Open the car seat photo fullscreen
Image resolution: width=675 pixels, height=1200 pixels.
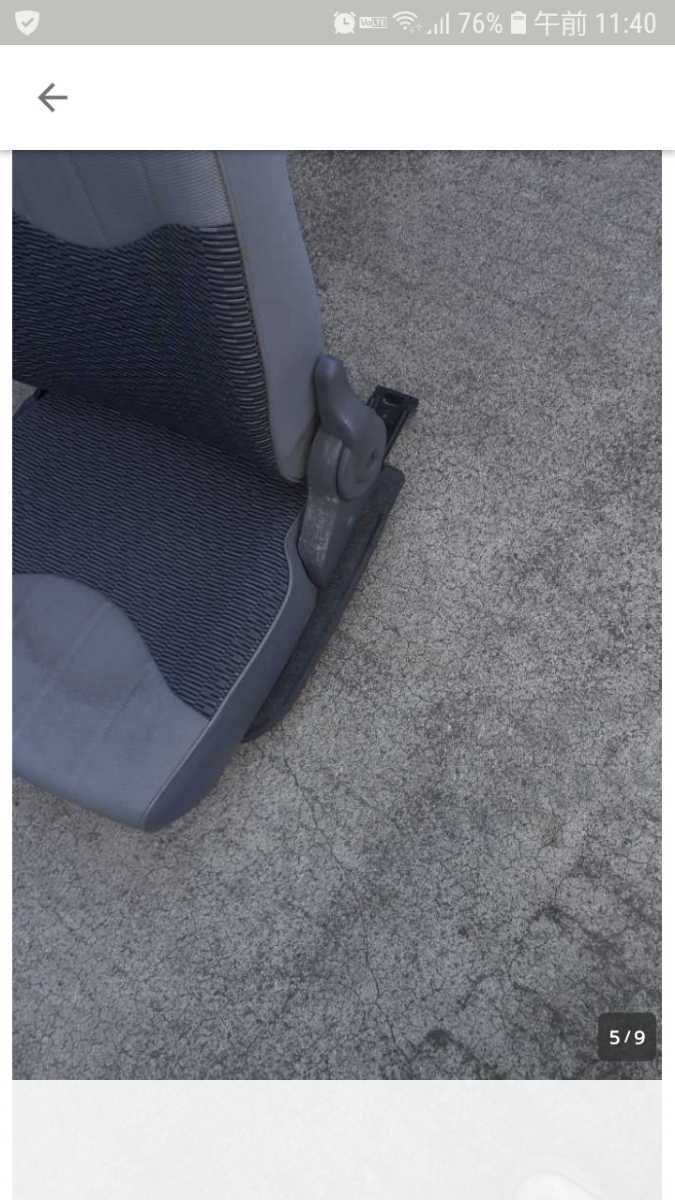(x=336, y=614)
